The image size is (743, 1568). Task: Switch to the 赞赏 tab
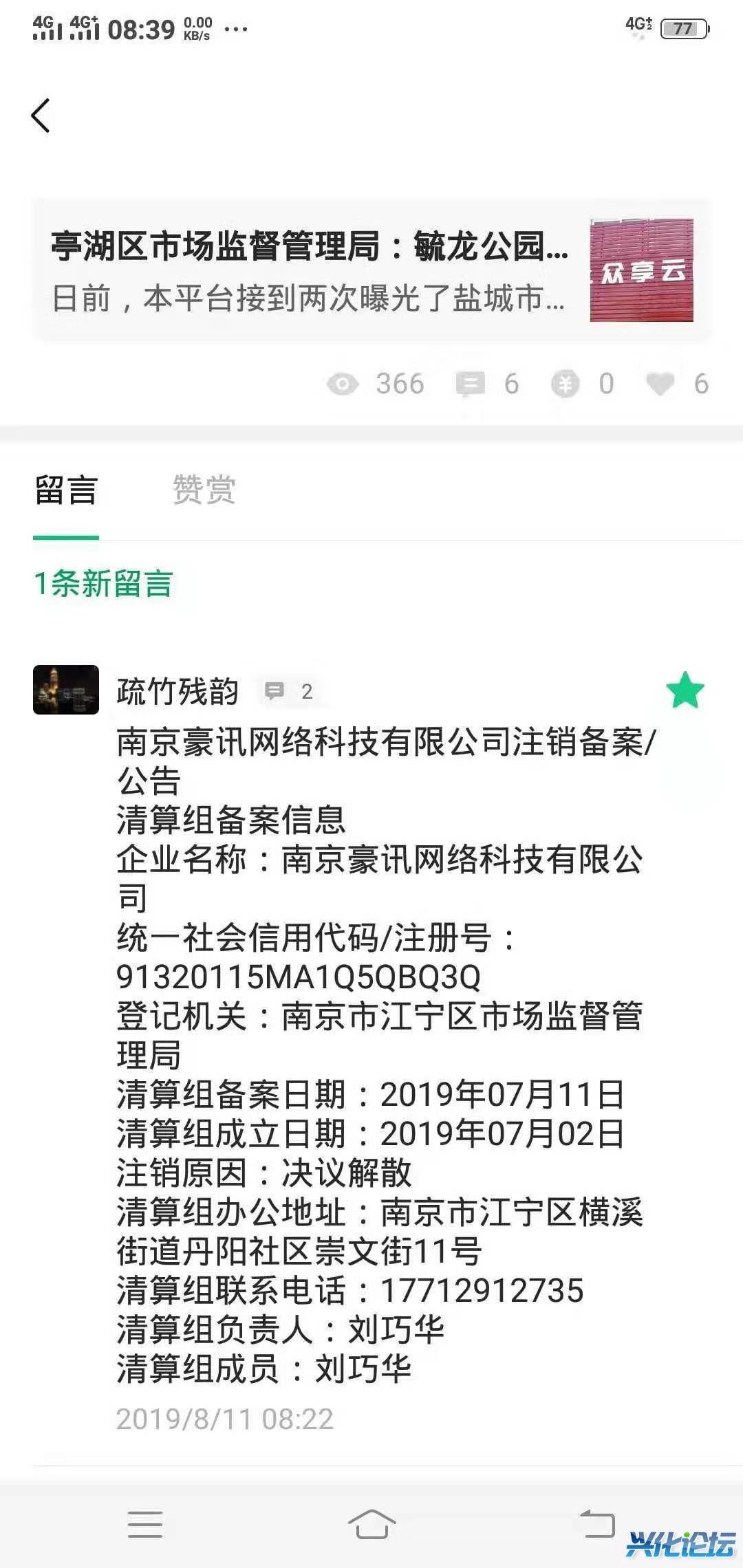[x=204, y=490]
